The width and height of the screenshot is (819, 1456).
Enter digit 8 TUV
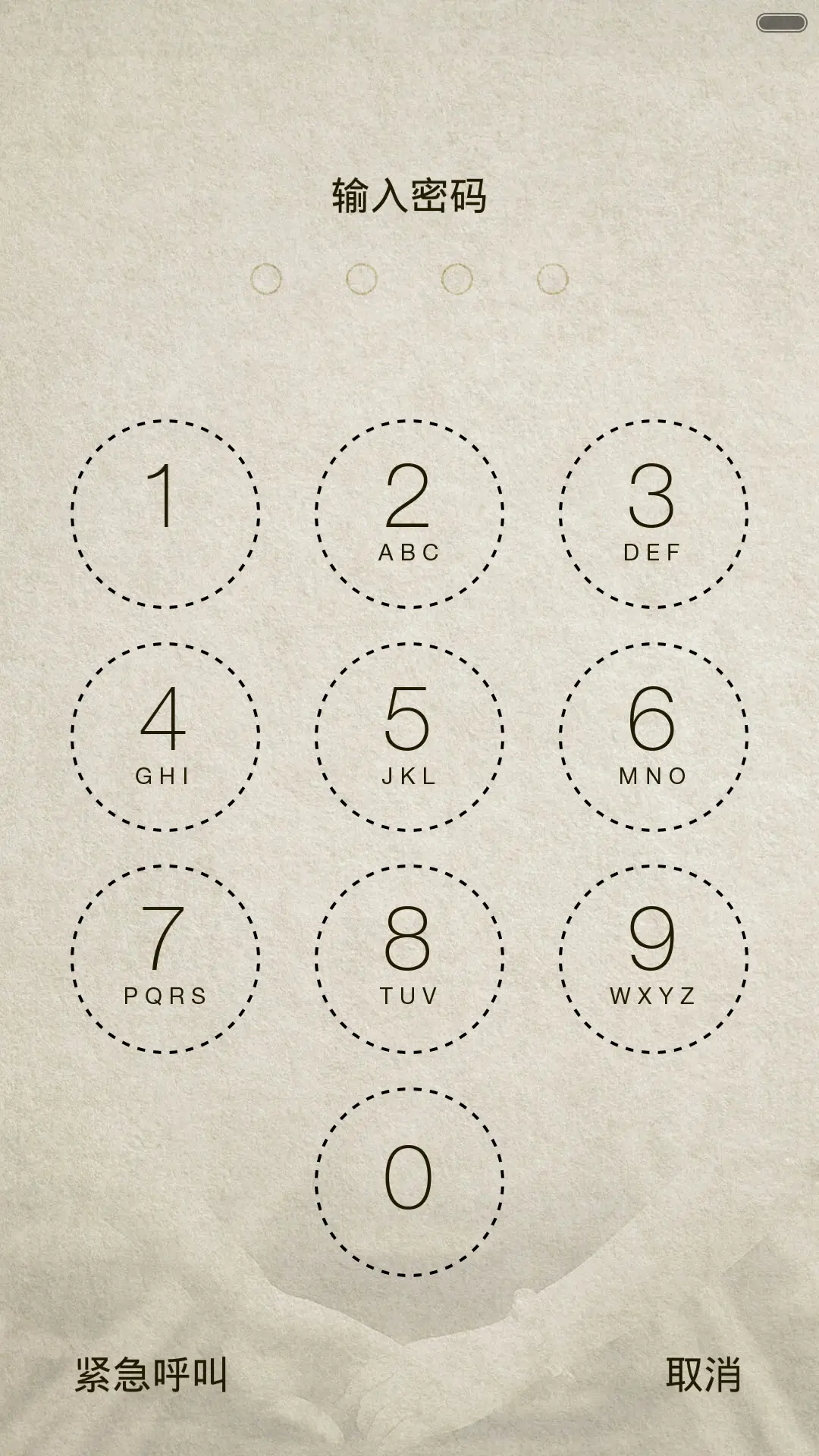[x=409, y=959]
